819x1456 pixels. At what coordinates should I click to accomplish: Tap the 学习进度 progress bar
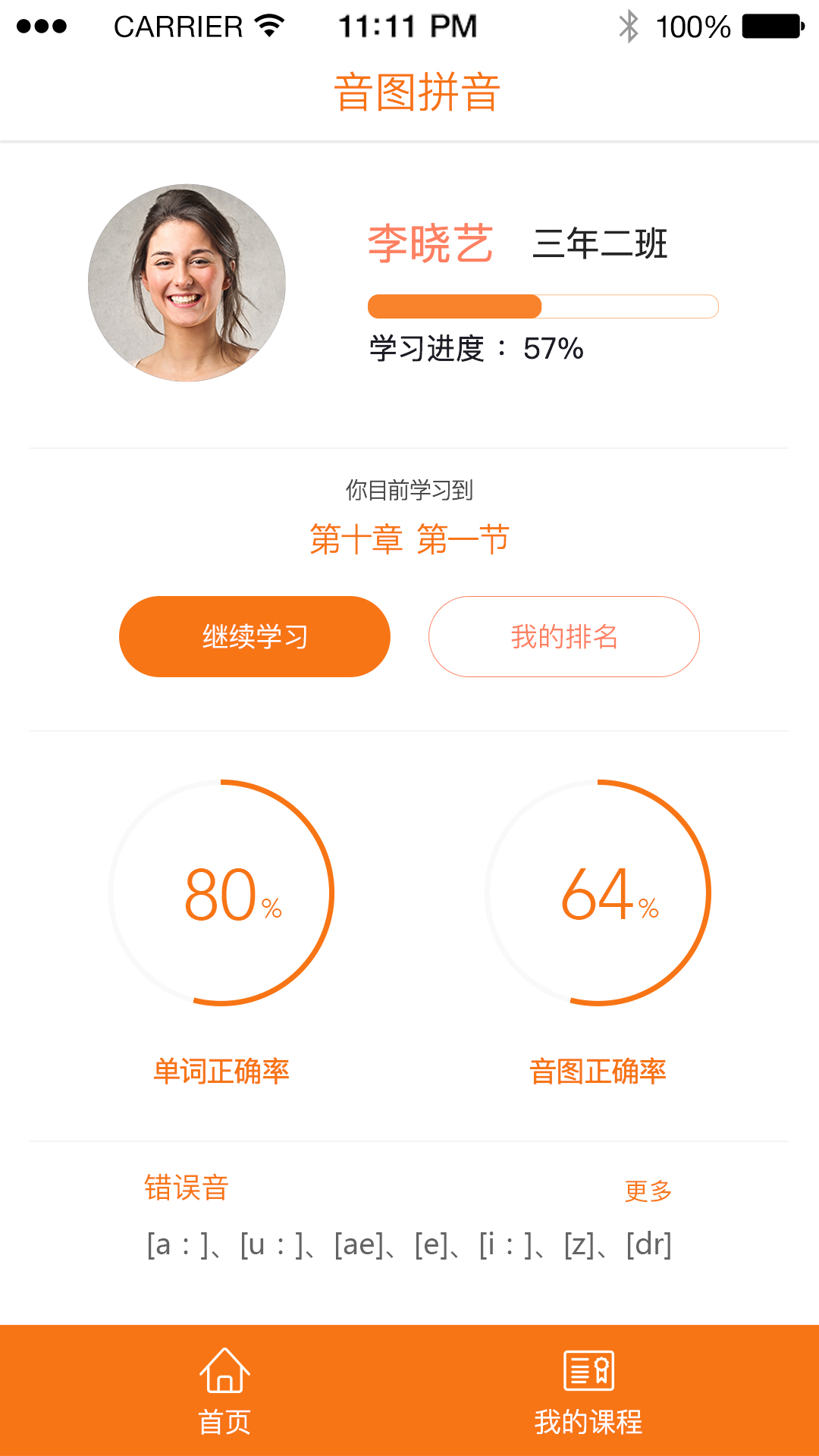[541, 306]
